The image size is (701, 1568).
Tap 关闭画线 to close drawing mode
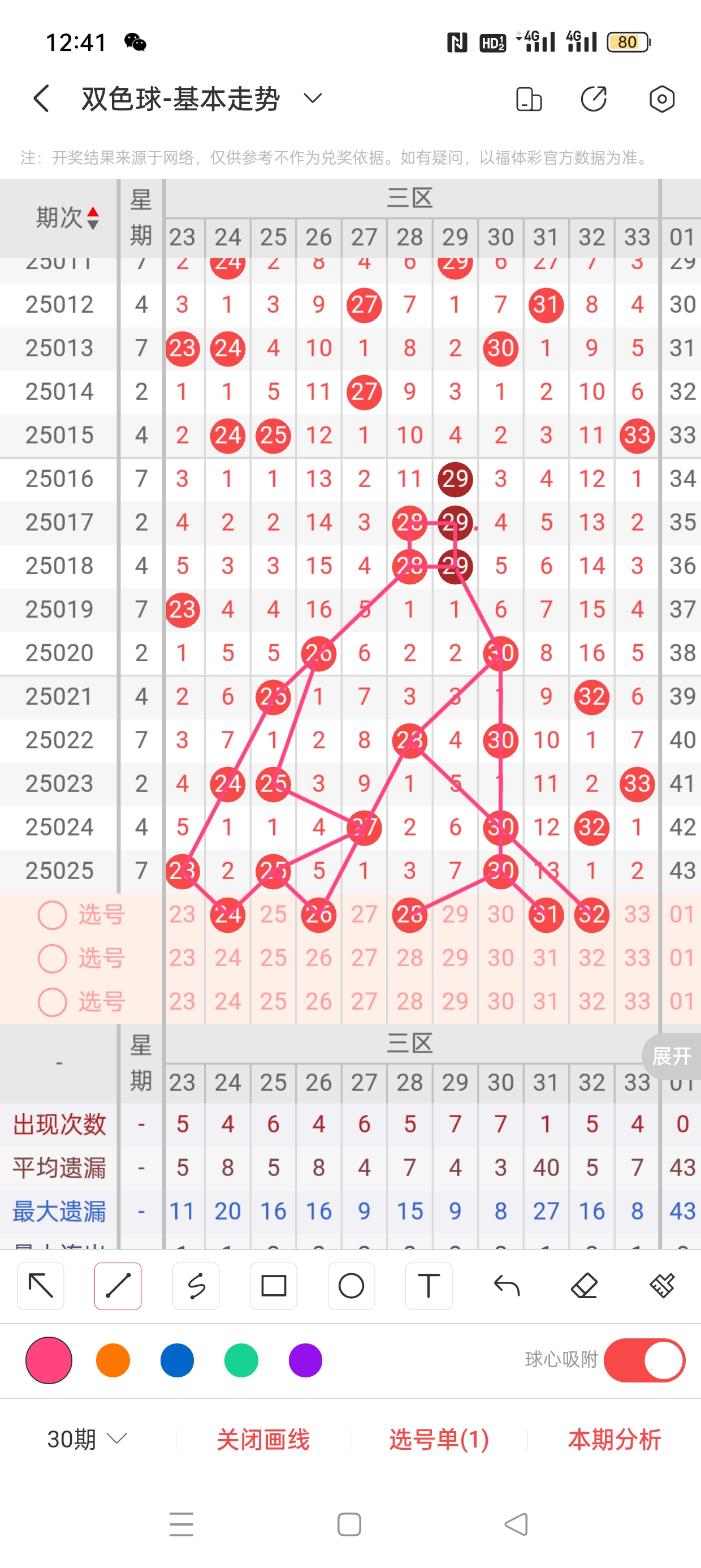coord(263,1439)
